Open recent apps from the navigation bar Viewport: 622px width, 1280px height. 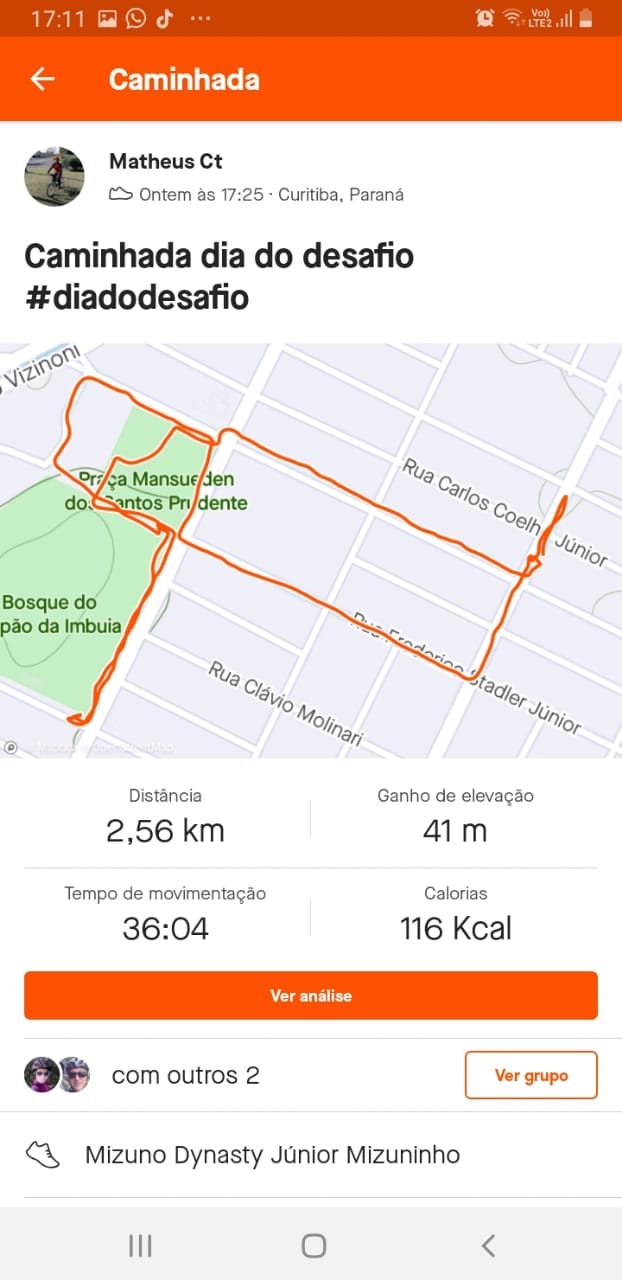(140, 1245)
